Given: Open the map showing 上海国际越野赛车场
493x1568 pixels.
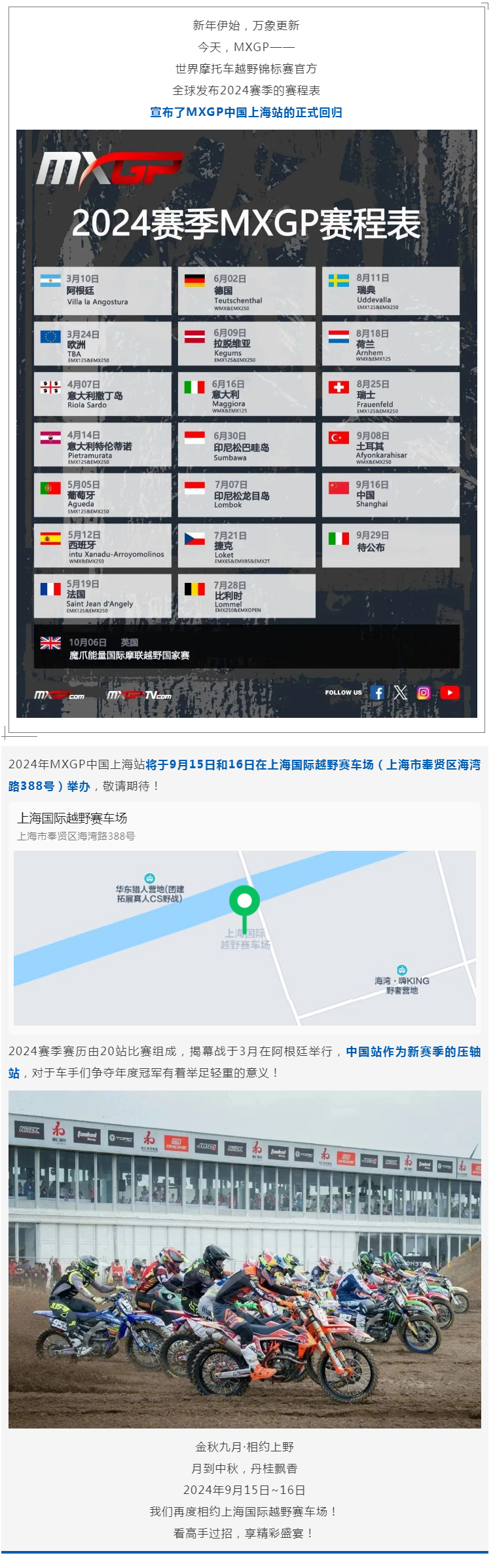Looking at the screenshot, I should pyautogui.click(x=244, y=938).
